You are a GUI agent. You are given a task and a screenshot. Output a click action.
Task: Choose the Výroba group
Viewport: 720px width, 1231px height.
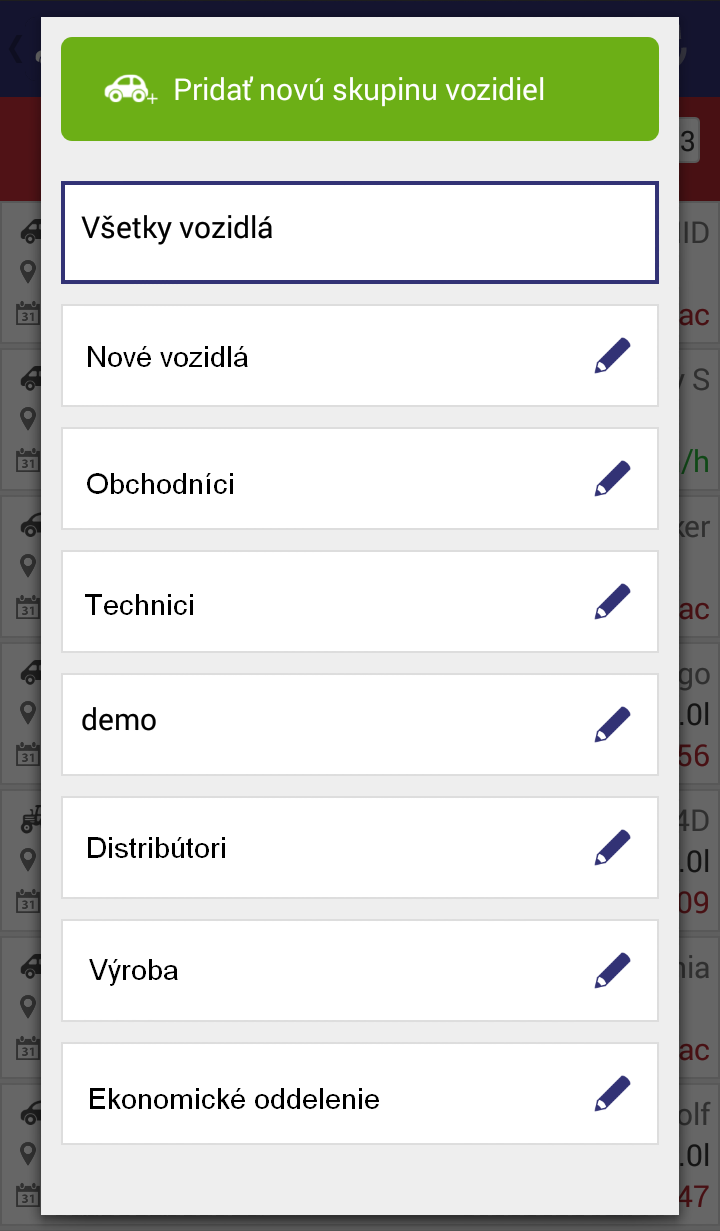tap(360, 971)
